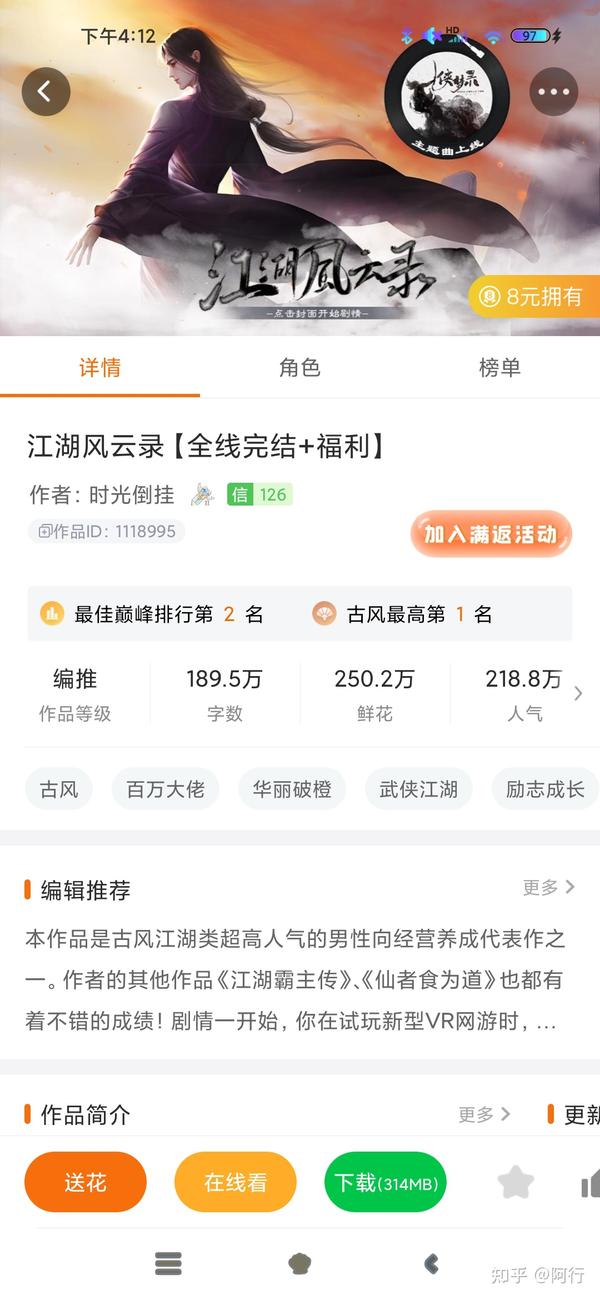Open the three-dot overflow menu
Screen dimensions: 600x1300
click(553, 91)
